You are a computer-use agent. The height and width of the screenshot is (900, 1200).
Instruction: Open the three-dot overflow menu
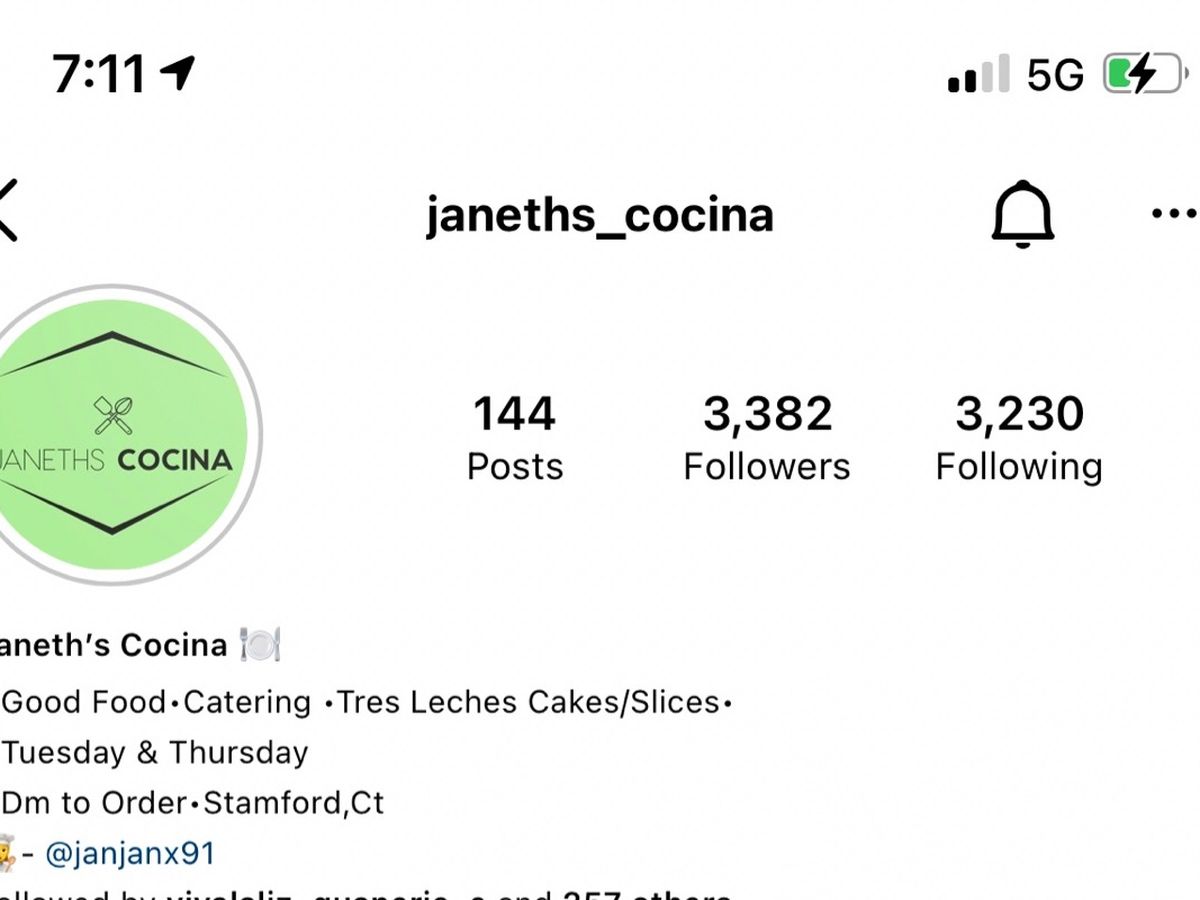click(x=1174, y=213)
